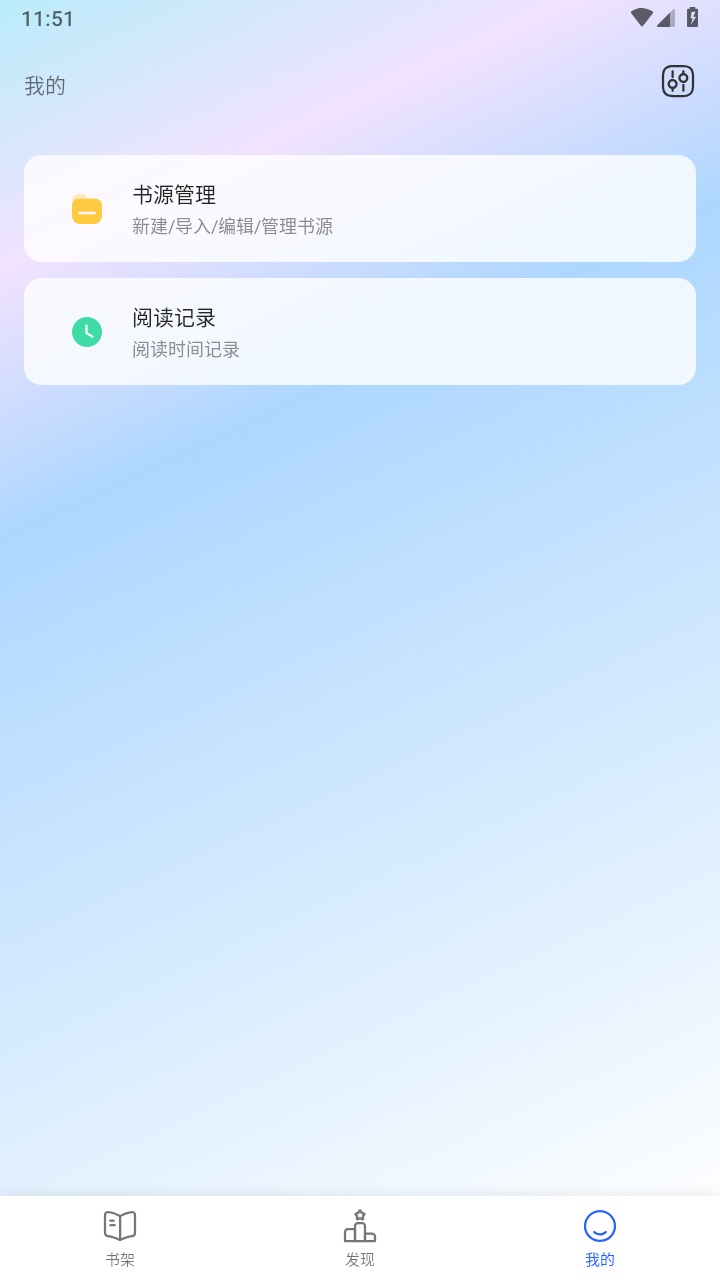Click the green clock icon for 阅读记录
Image resolution: width=720 pixels, height=1280 pixels.
[86, 331]
